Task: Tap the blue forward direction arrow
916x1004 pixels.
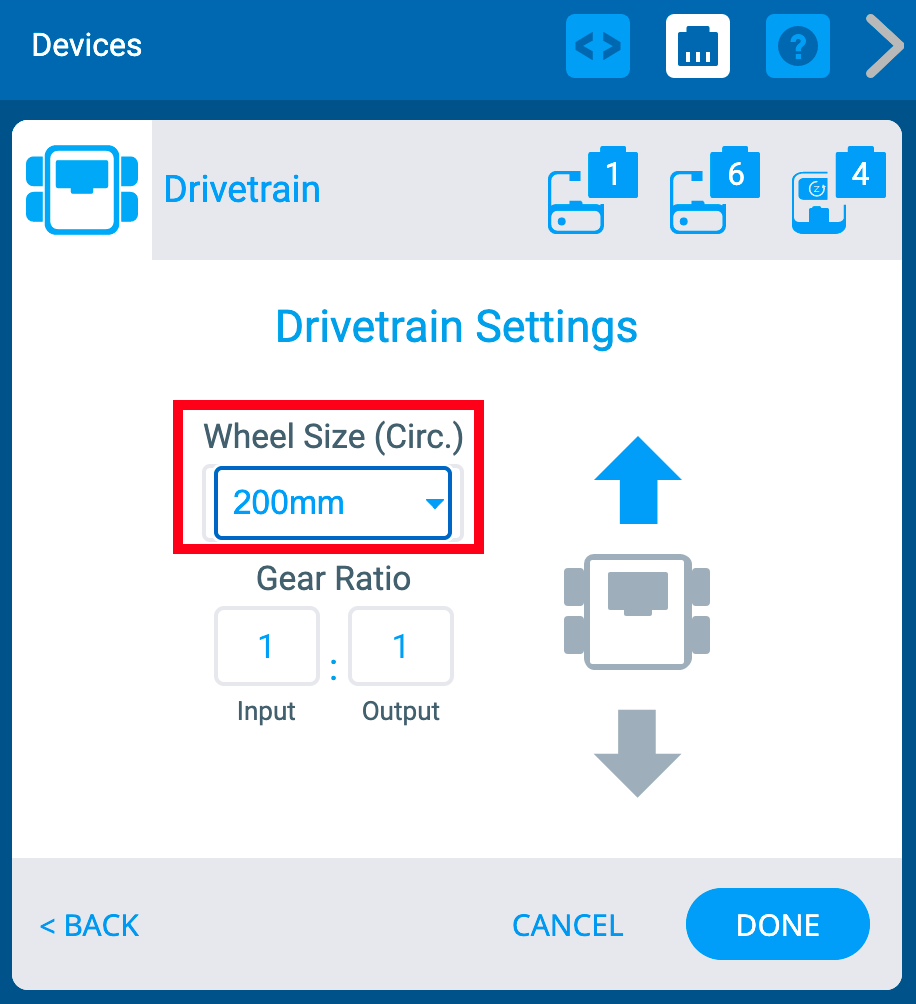Action: 637,481
